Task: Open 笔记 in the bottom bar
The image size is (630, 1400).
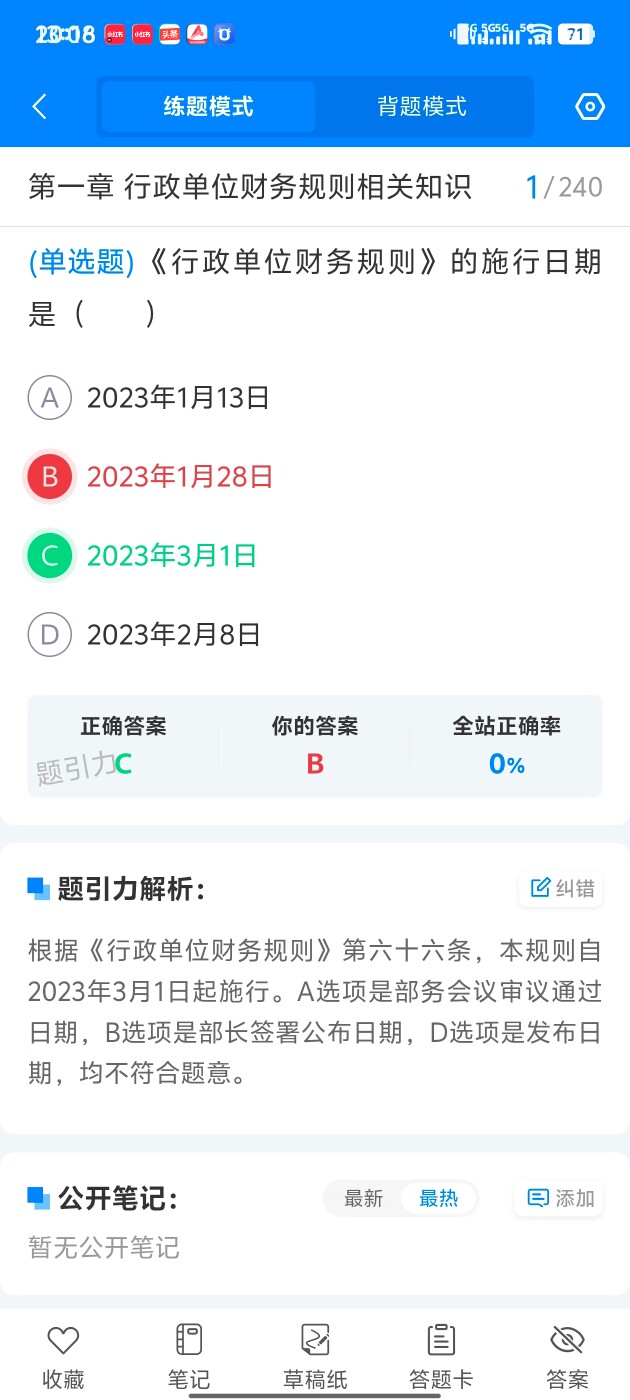Action: (x=189, y=1357)
